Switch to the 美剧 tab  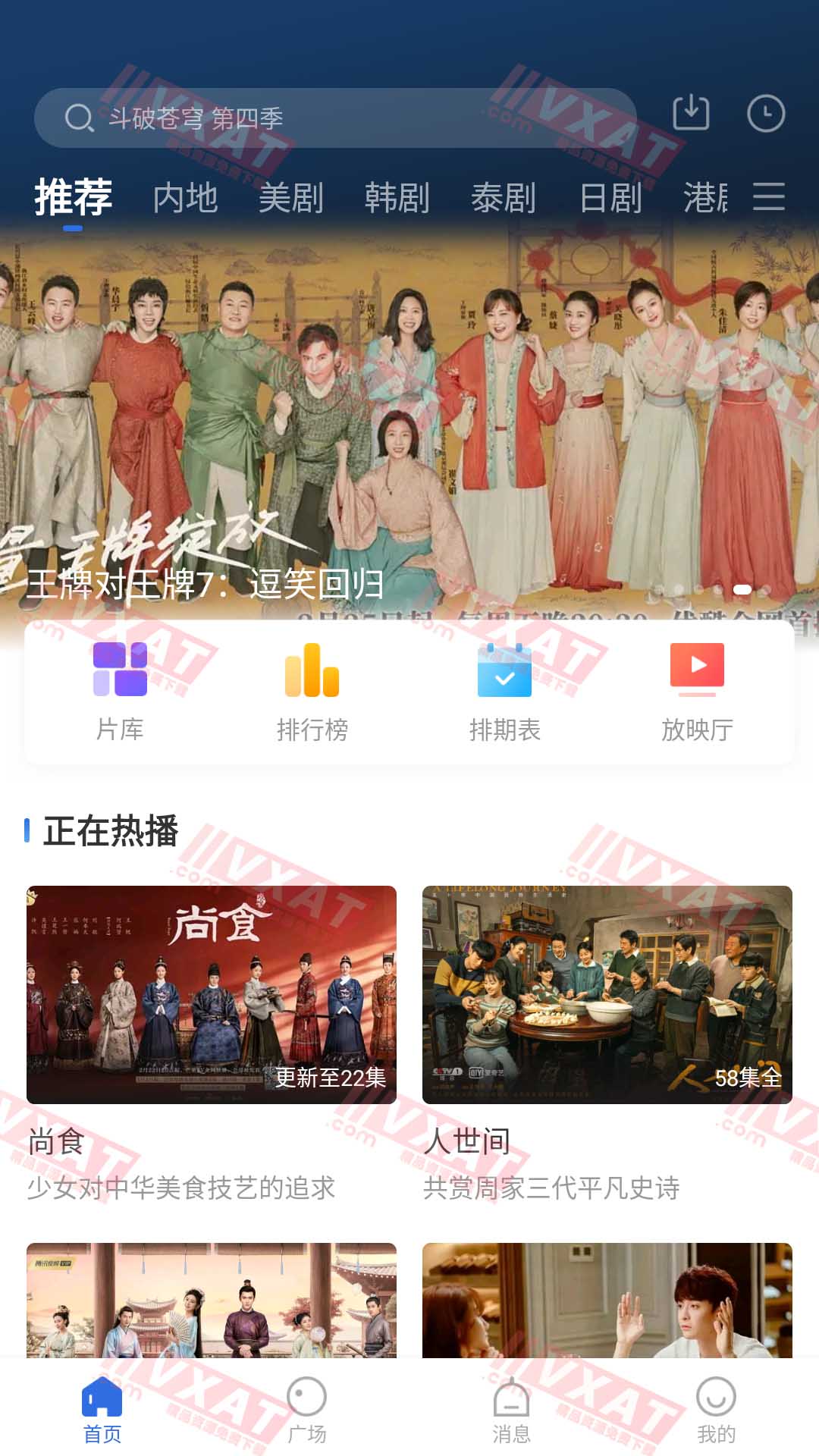(x=291, y=198)
